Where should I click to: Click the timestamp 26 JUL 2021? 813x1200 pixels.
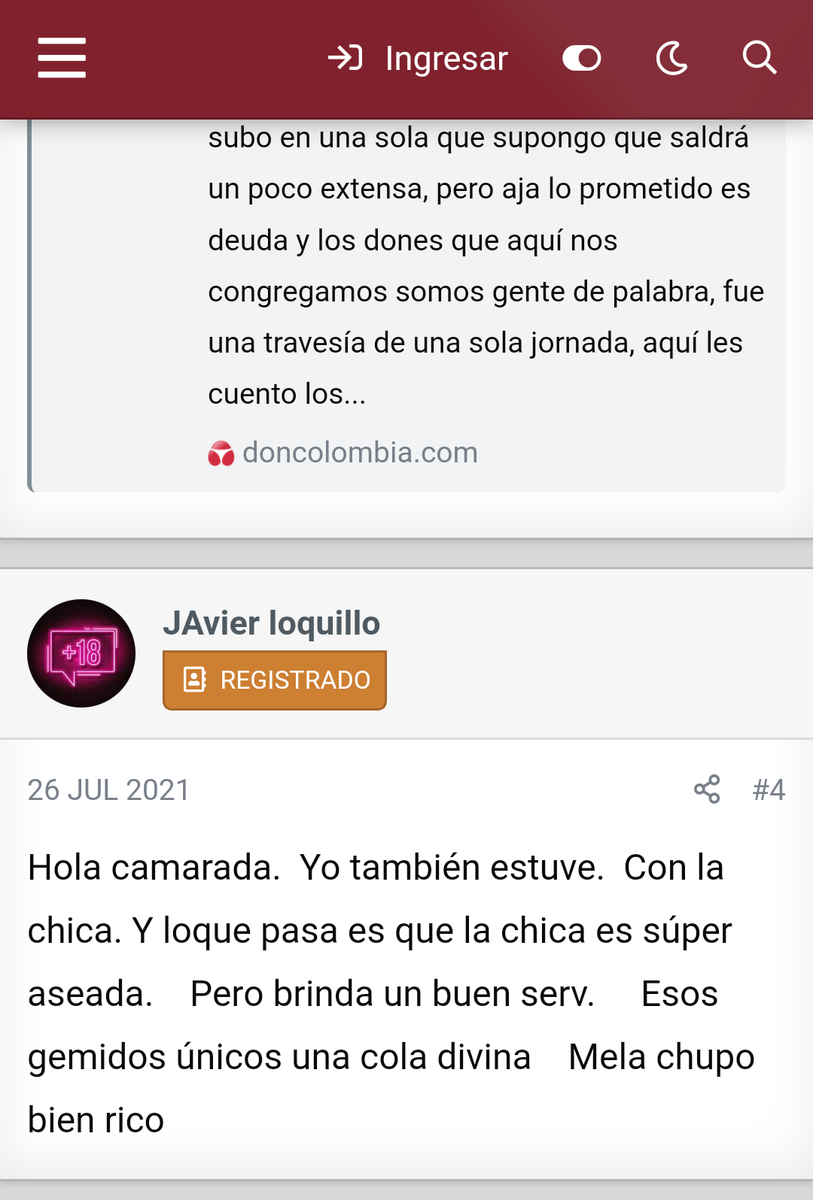[x=108, y=789]
